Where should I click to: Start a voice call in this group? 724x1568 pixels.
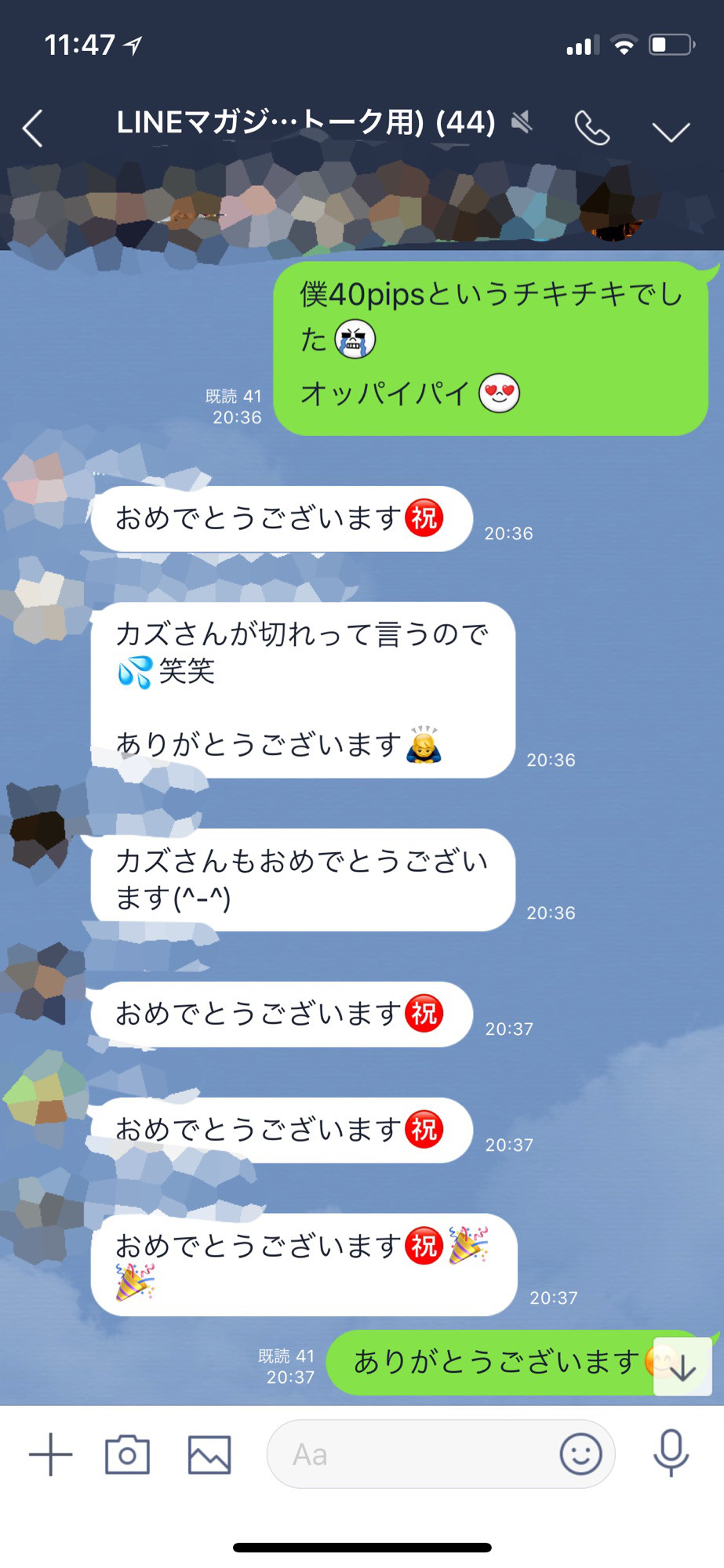[x=591, y=128]
